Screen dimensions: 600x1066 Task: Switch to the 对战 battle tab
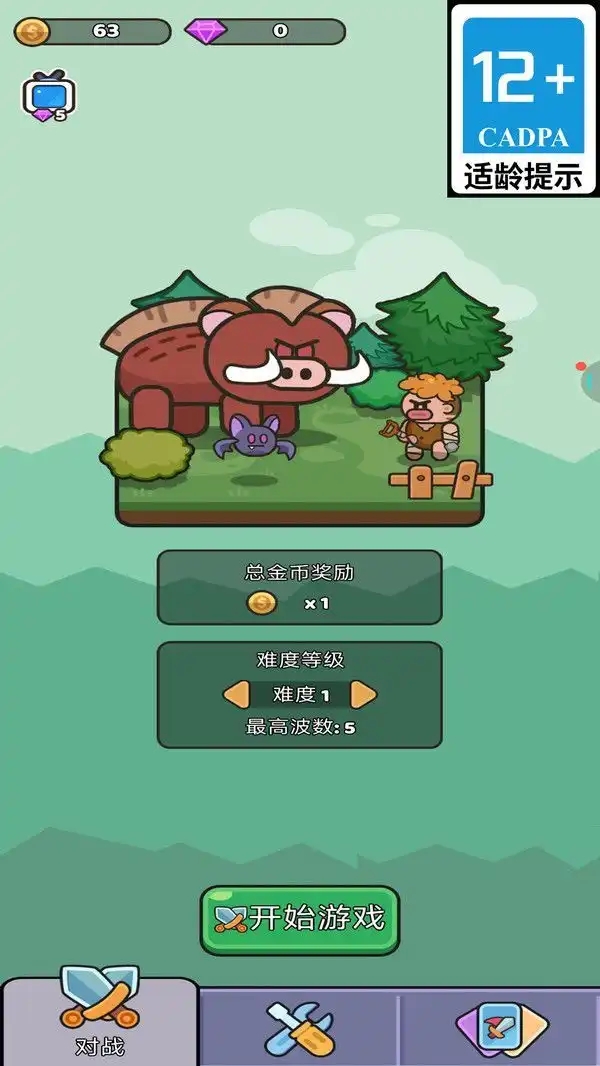tap(99, 1022)
